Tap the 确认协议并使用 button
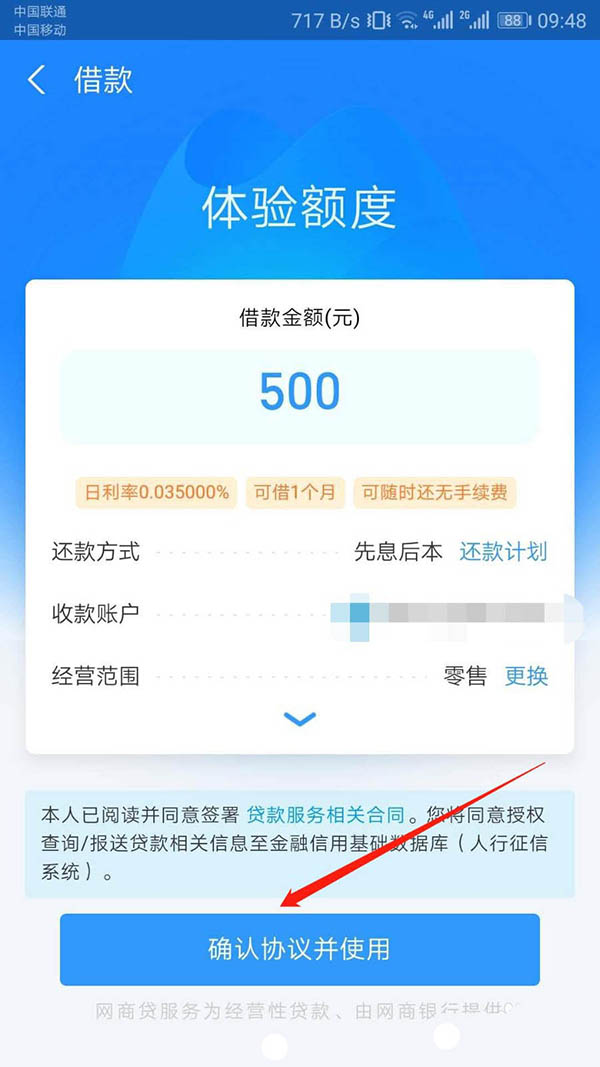 (300, 949)
